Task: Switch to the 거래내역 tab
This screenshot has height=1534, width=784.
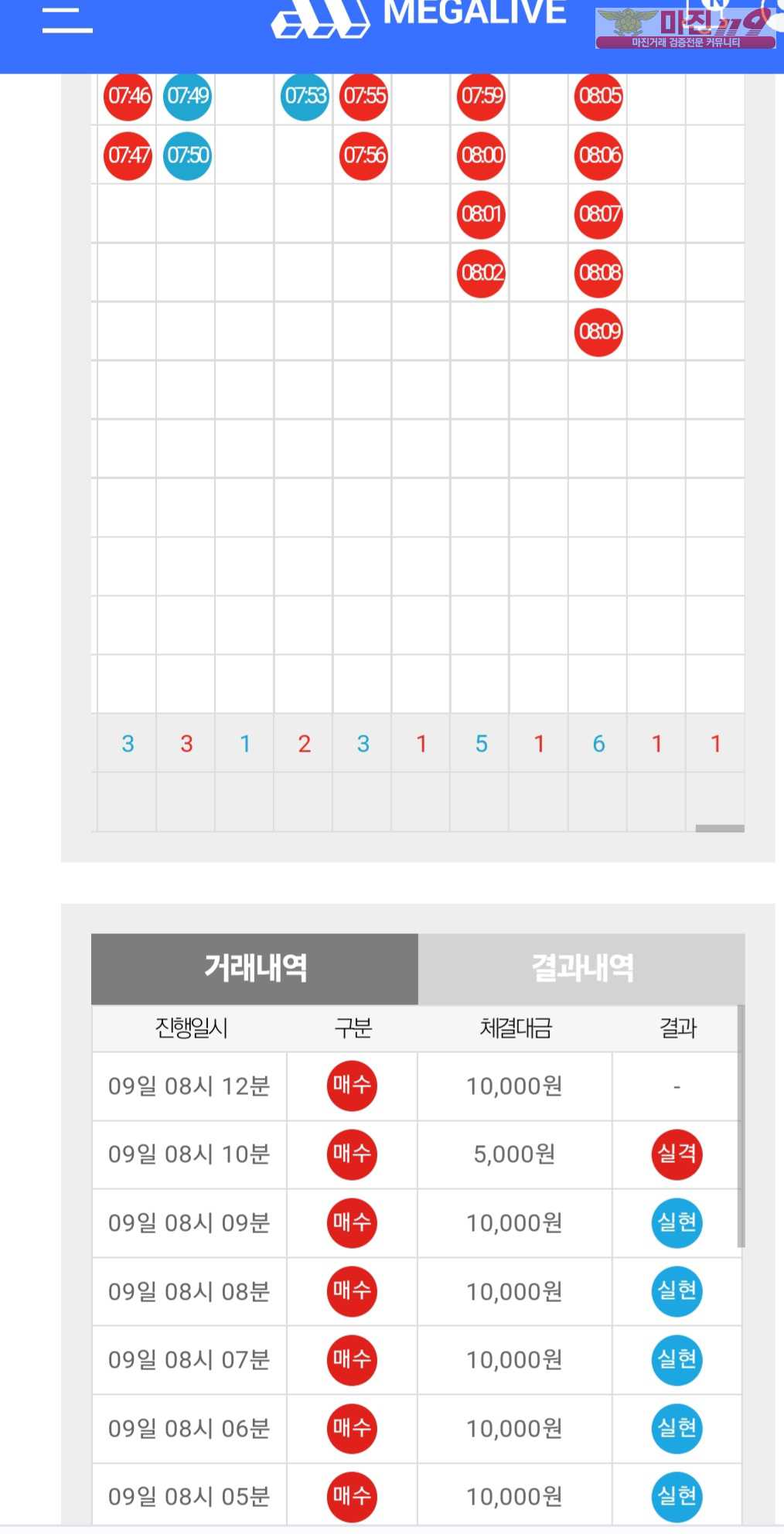Action: pyautogui.click(x=254, y=969)
